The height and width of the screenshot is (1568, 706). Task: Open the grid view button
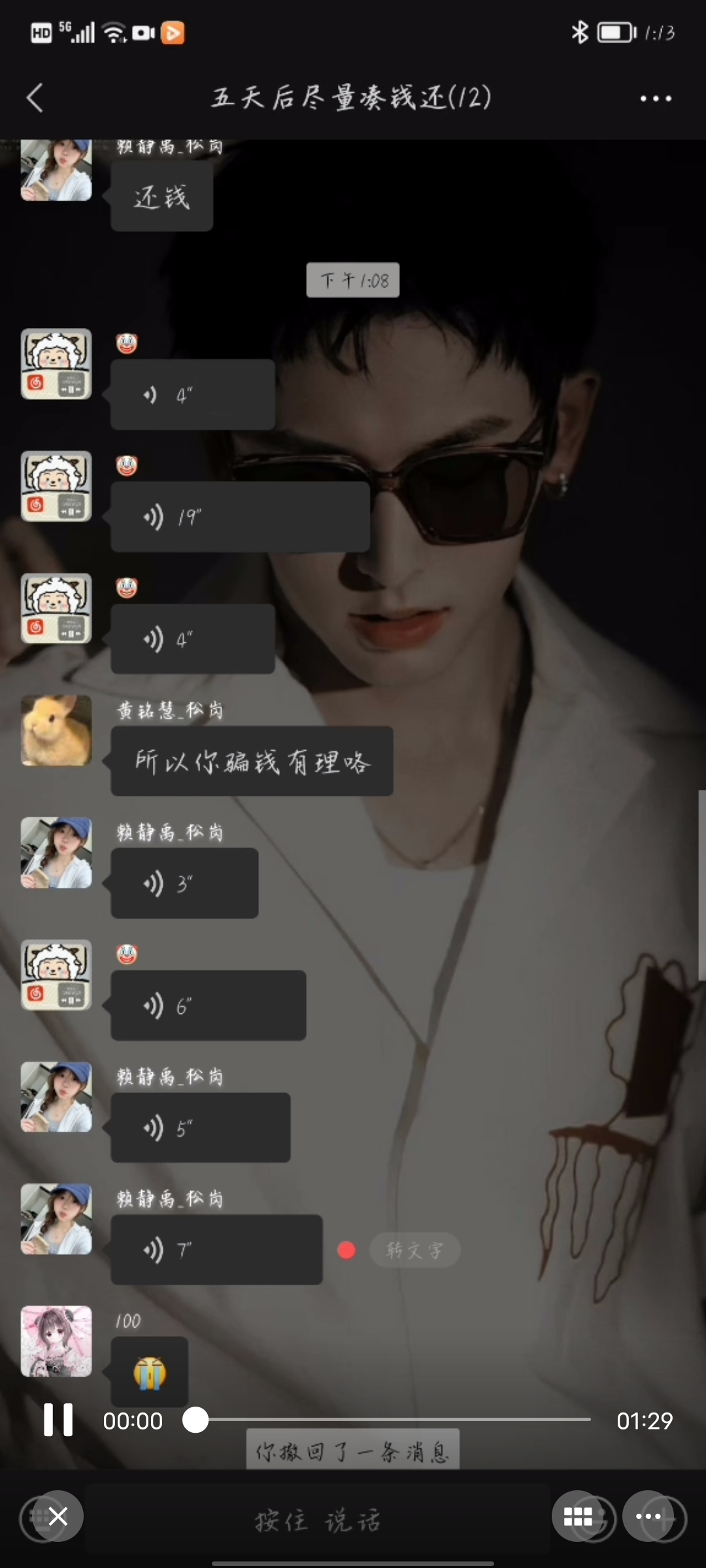pyautogui.click(x=578, y=1516)
